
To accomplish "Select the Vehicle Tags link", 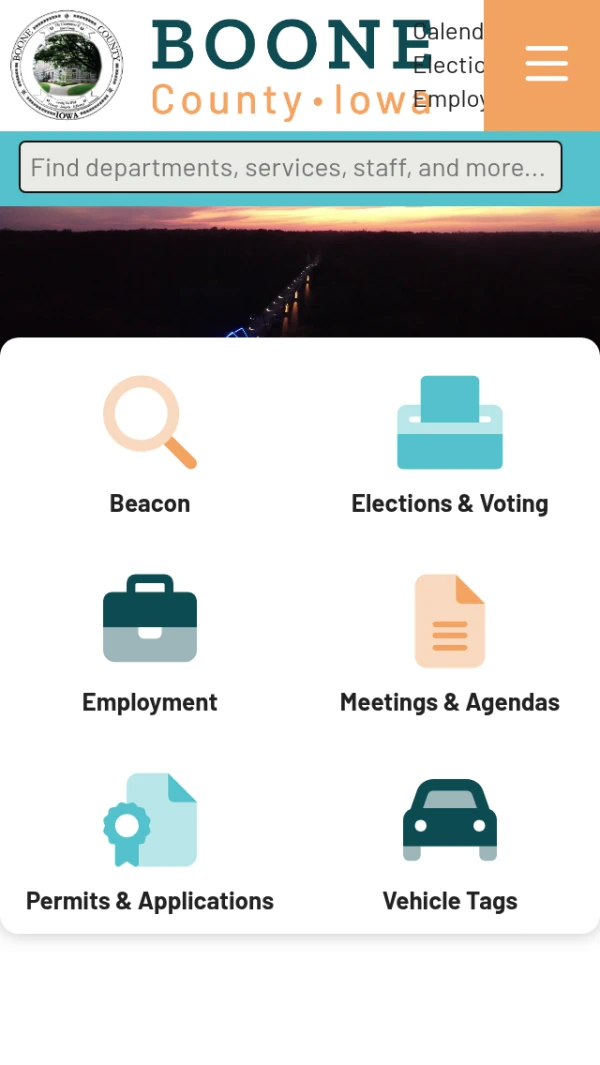I will pyautogui.click(x=450, y=842).
